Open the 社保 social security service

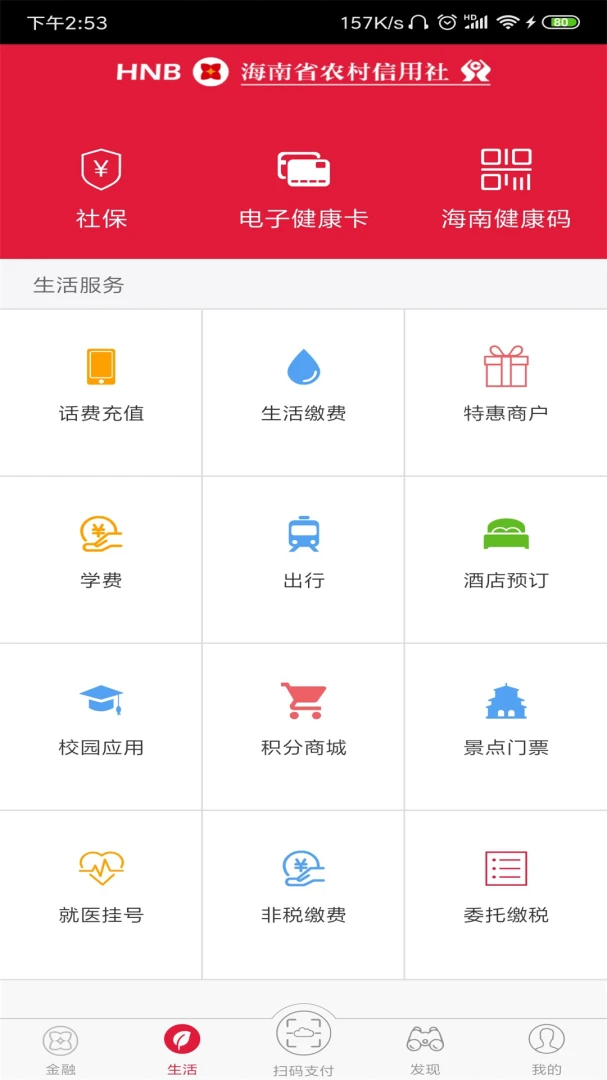point(101,188)
